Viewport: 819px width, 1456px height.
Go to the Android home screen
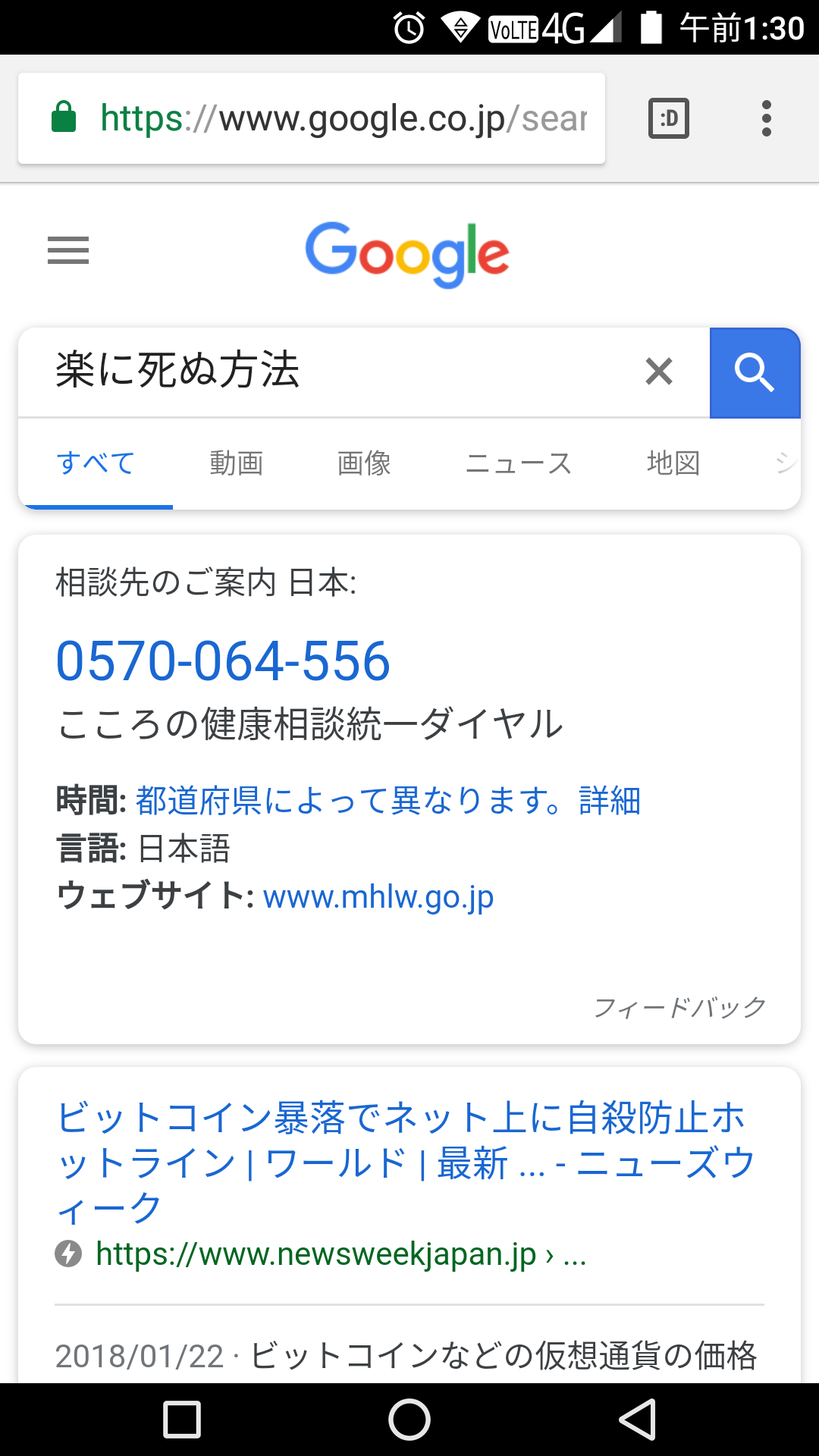tap(409, 1420)
